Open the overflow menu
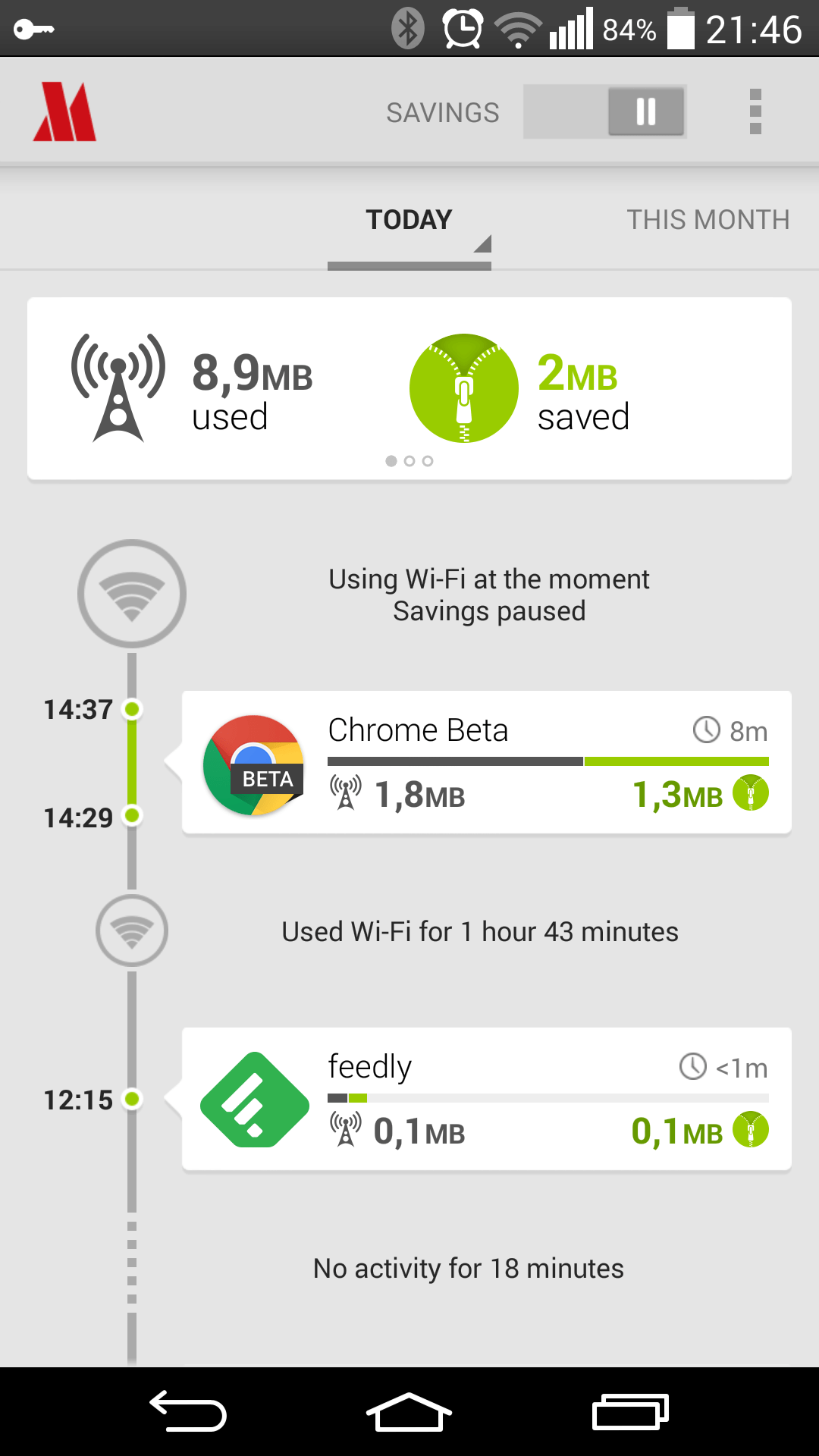The width and height of the screenshot is (819, 1456). tap(755, 111)
